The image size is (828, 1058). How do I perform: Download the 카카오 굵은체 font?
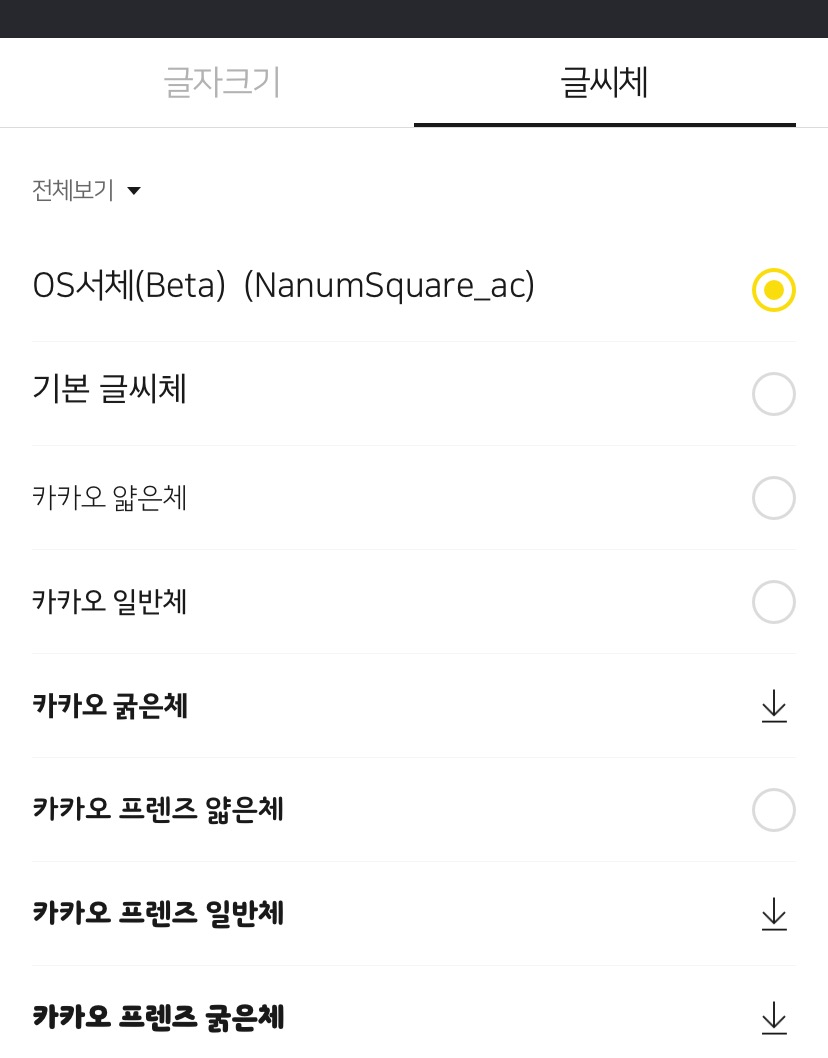(x=773, y=706)
